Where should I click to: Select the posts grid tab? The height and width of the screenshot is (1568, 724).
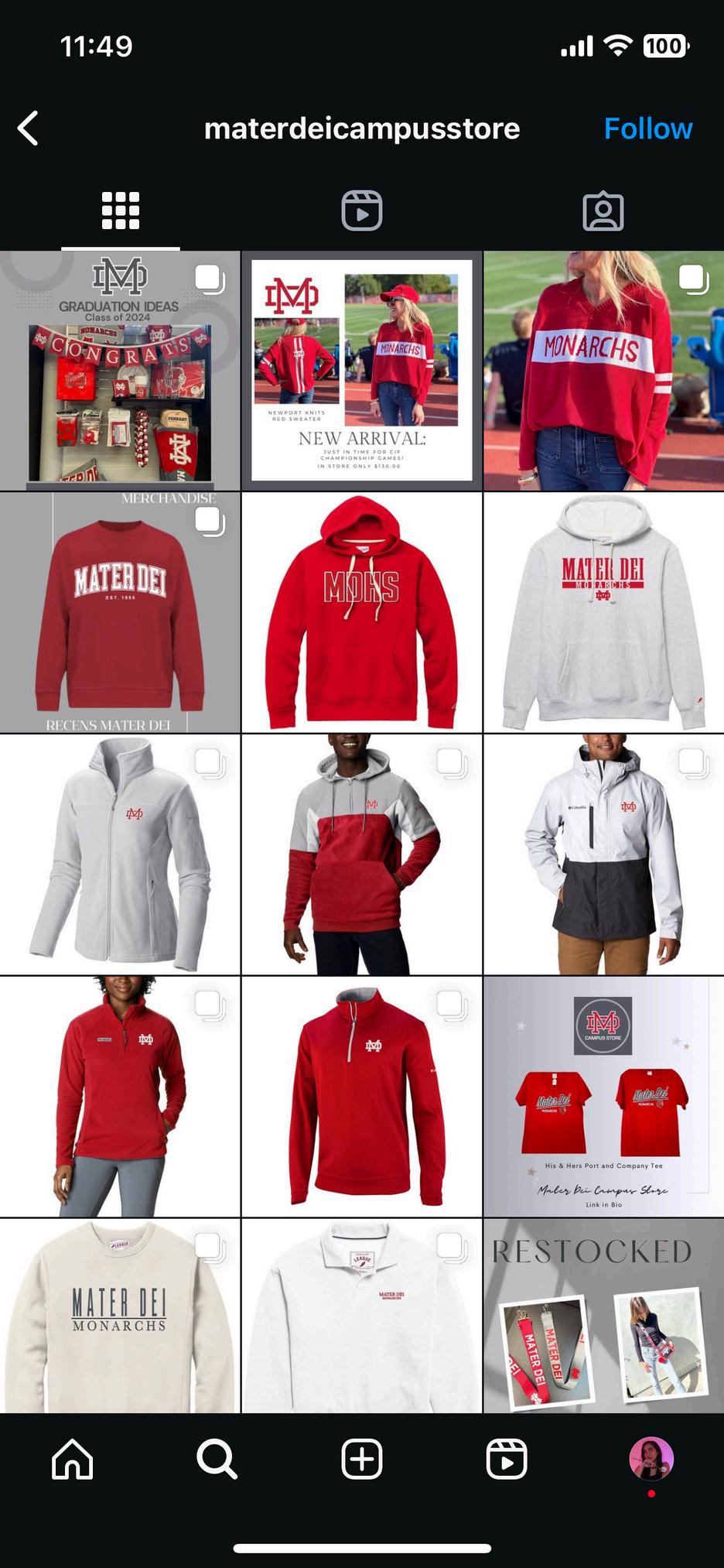point(121,211)
